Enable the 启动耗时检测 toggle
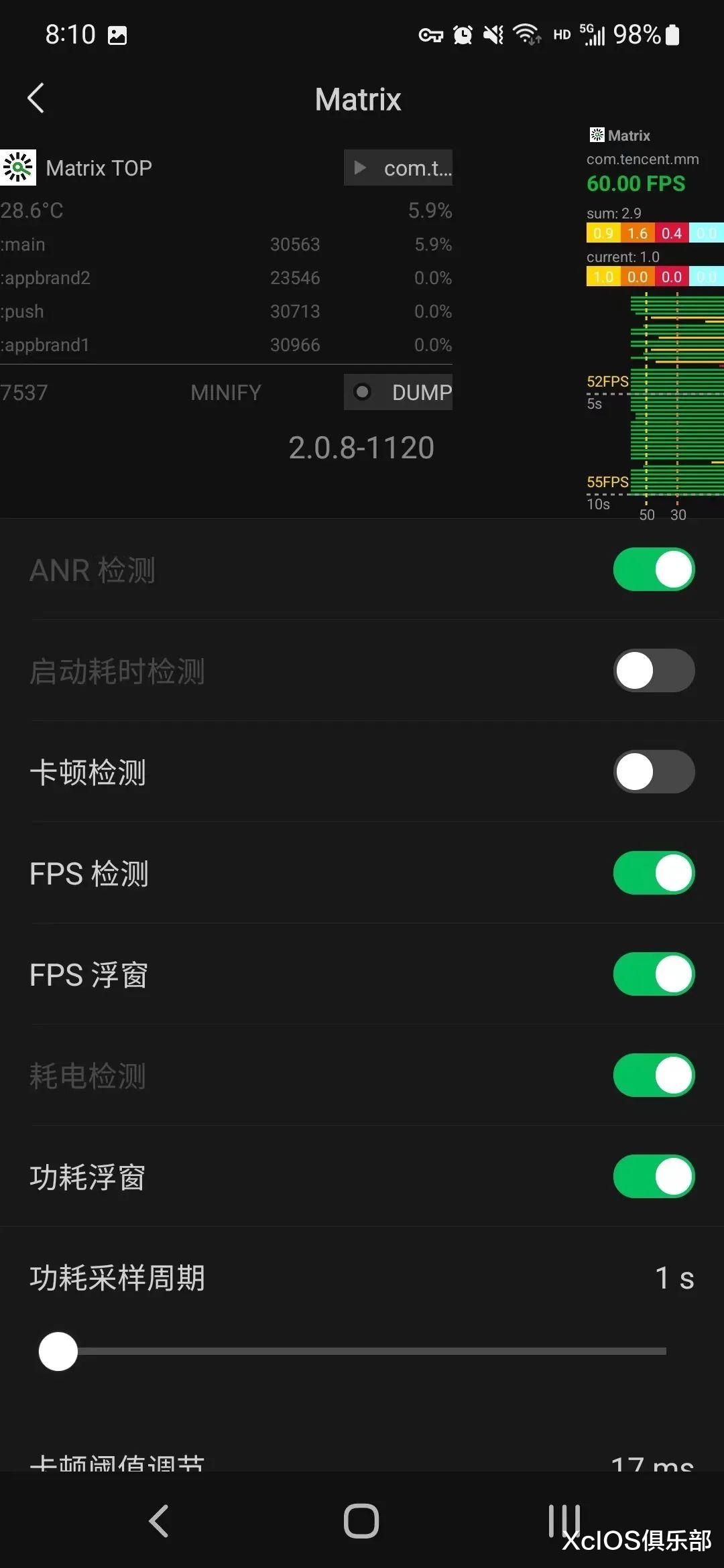This screenshot has width=724, height=1568. [654, 670]
